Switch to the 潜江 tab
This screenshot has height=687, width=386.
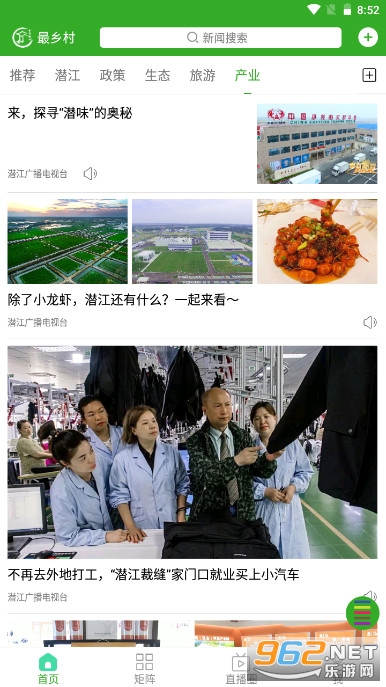[x=67, y=75]
